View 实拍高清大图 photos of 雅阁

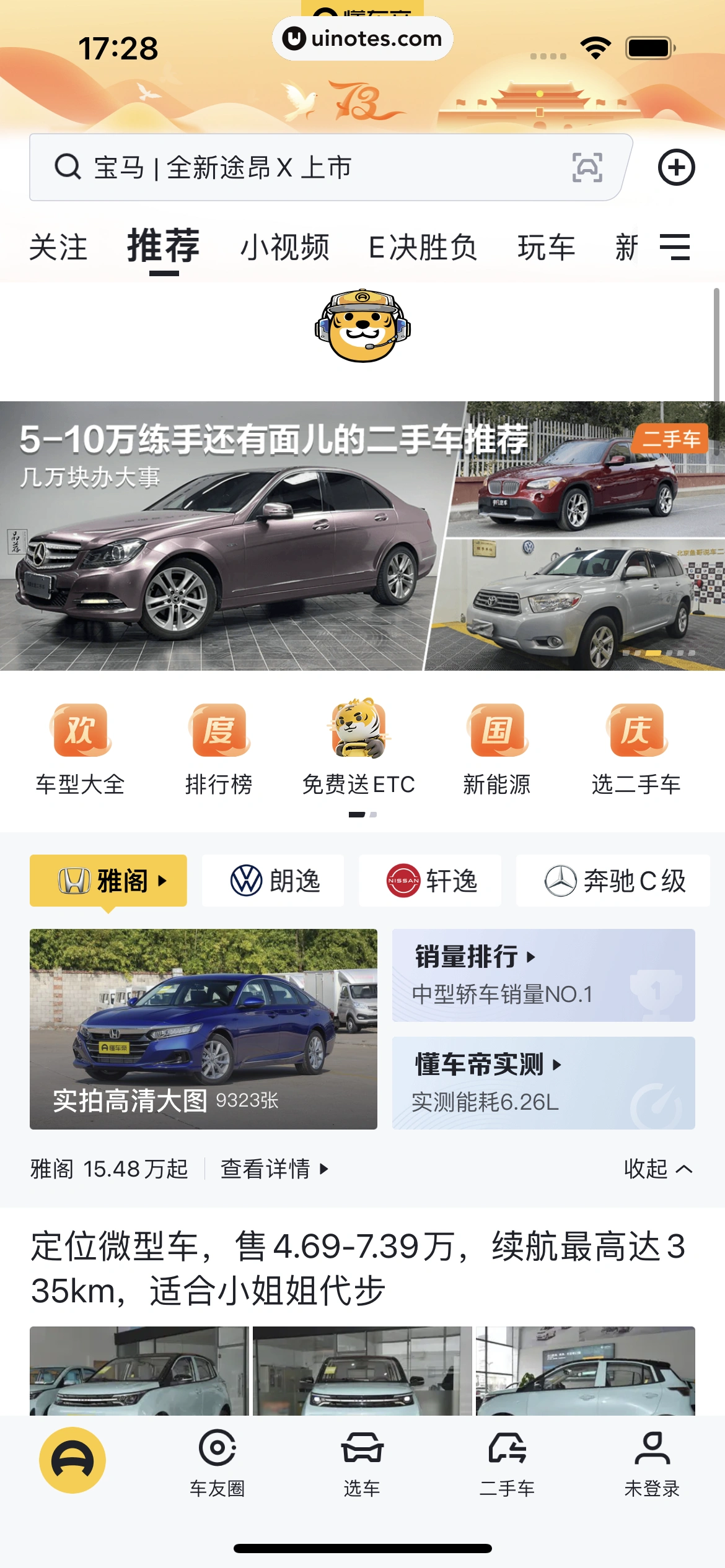203,1029
